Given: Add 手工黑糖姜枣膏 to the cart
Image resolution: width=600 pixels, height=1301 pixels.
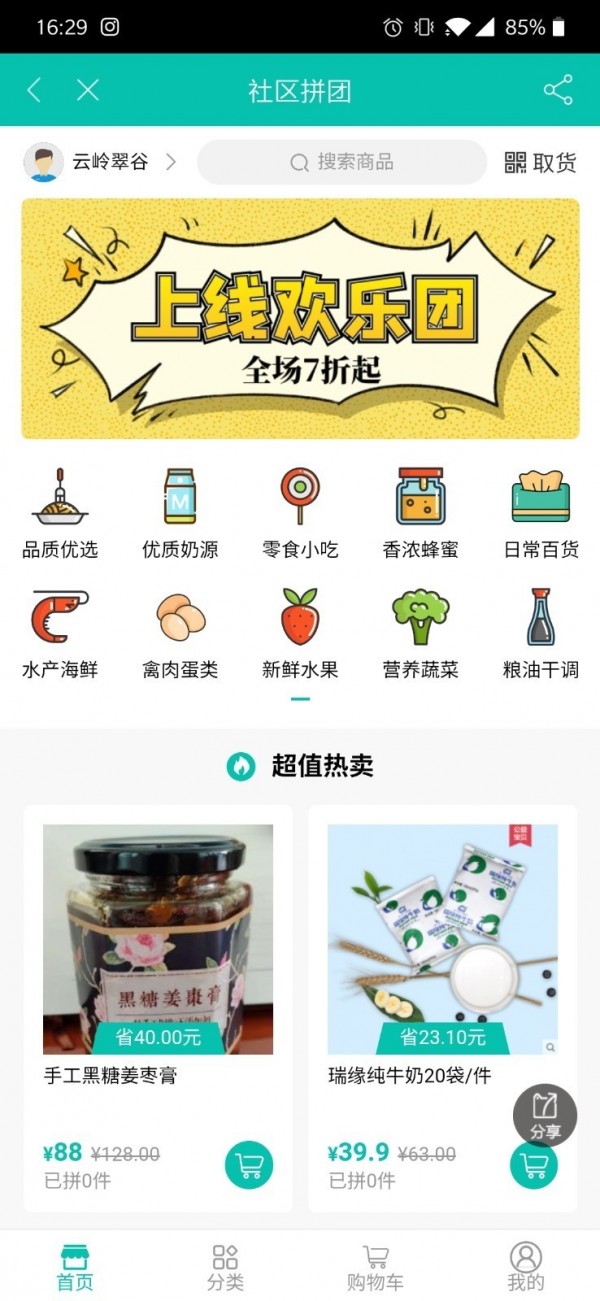Looking at the screenshot, I should (x=248, y=1165).
